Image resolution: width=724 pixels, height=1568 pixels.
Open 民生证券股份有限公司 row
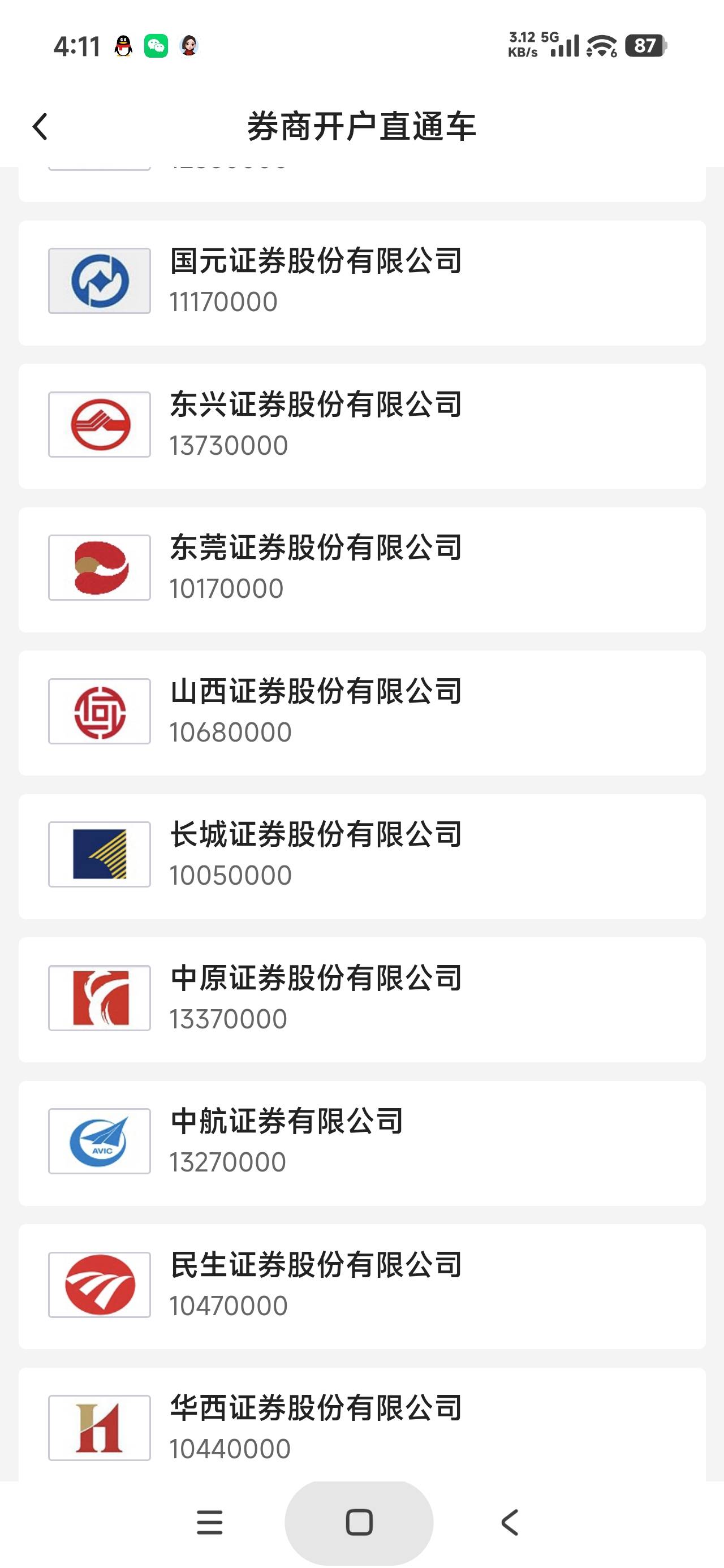tap(361, 1286)
